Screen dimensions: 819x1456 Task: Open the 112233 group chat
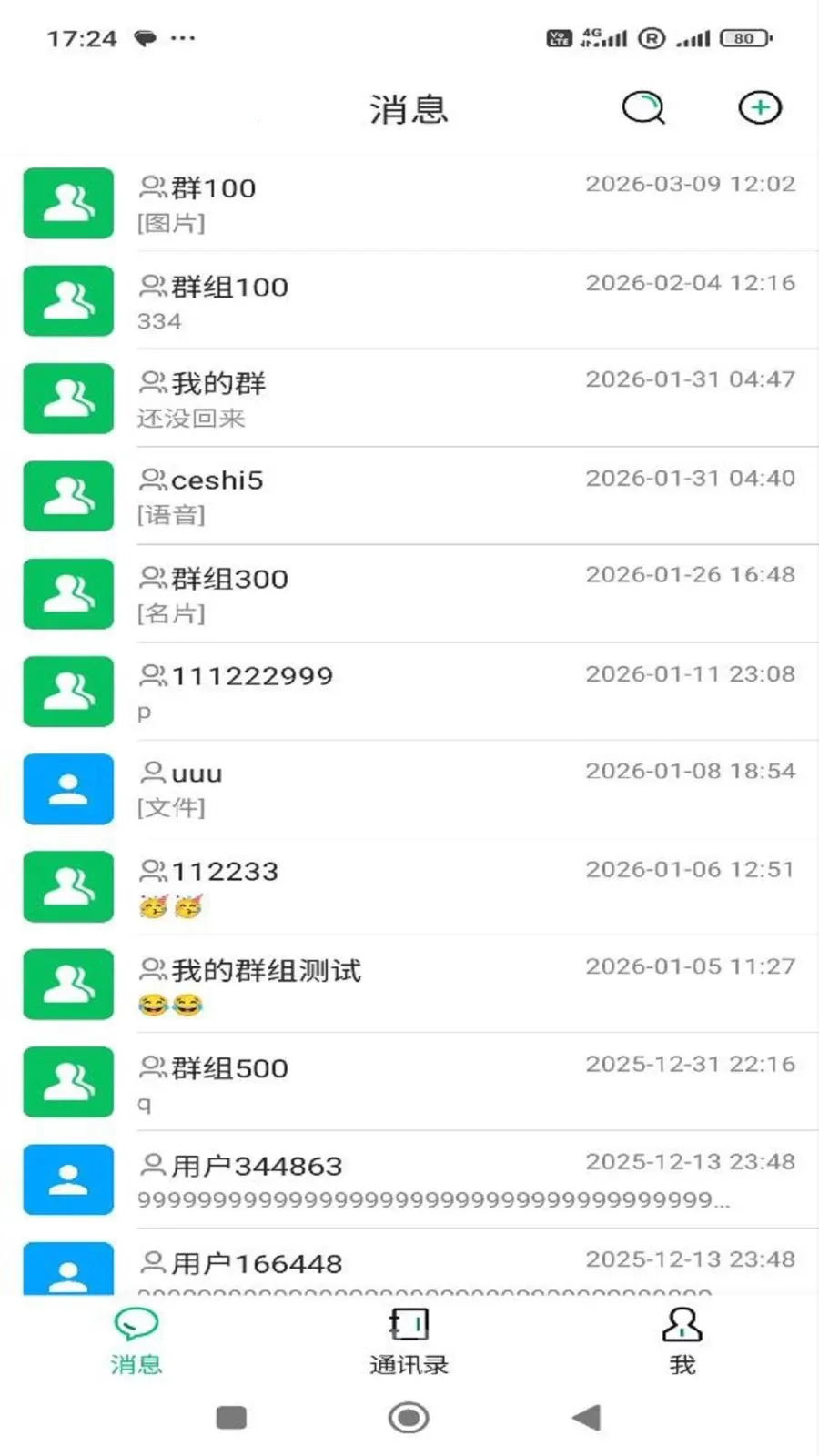tap(409, 887)
